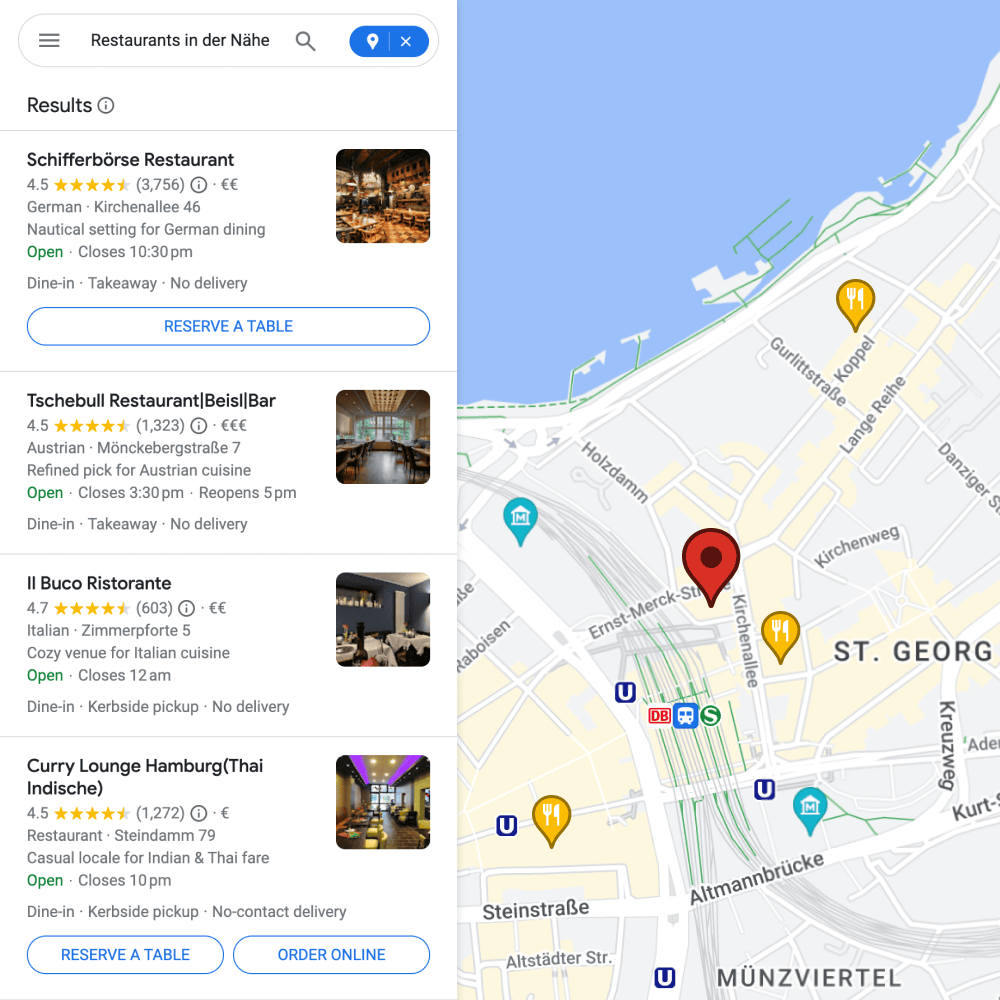Edit the 'Restaurants in der Nähe' search field
1000x1000 pixels.
pos(180,41)
